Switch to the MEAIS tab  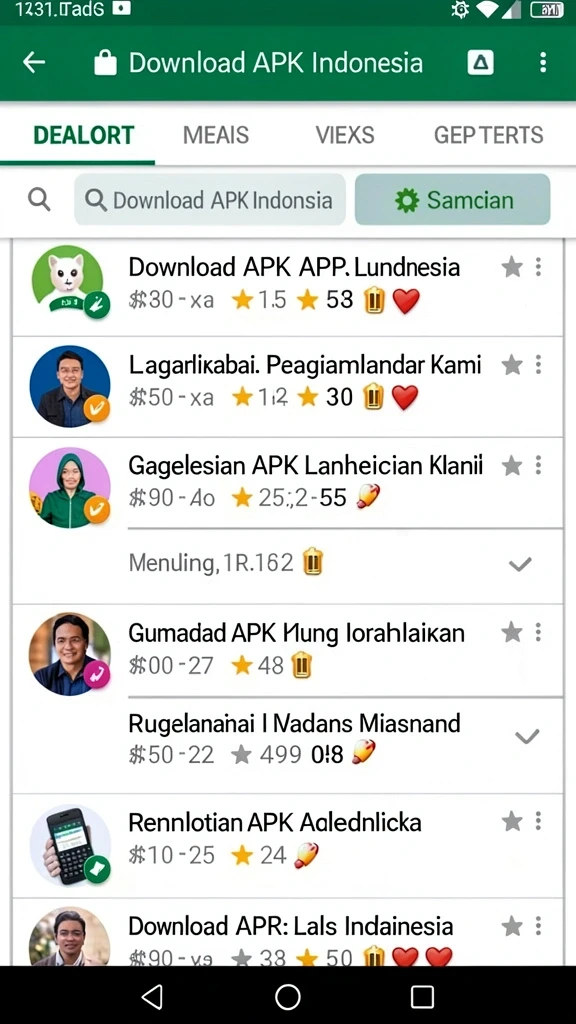pos(216,135)
